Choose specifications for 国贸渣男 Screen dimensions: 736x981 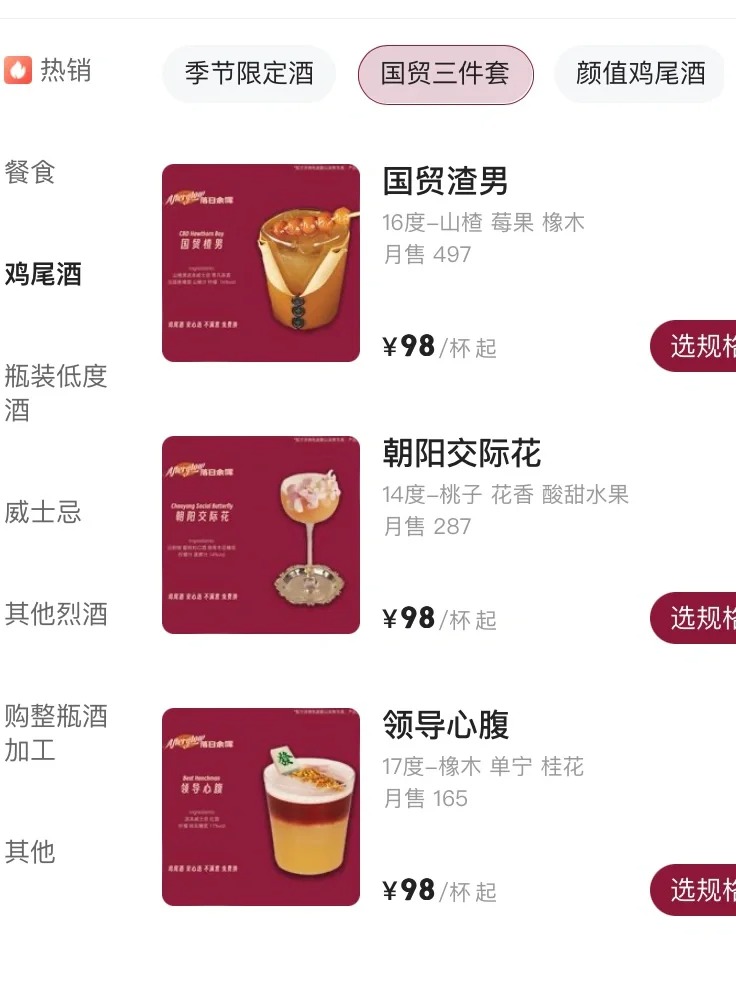[x=700, y=346]
